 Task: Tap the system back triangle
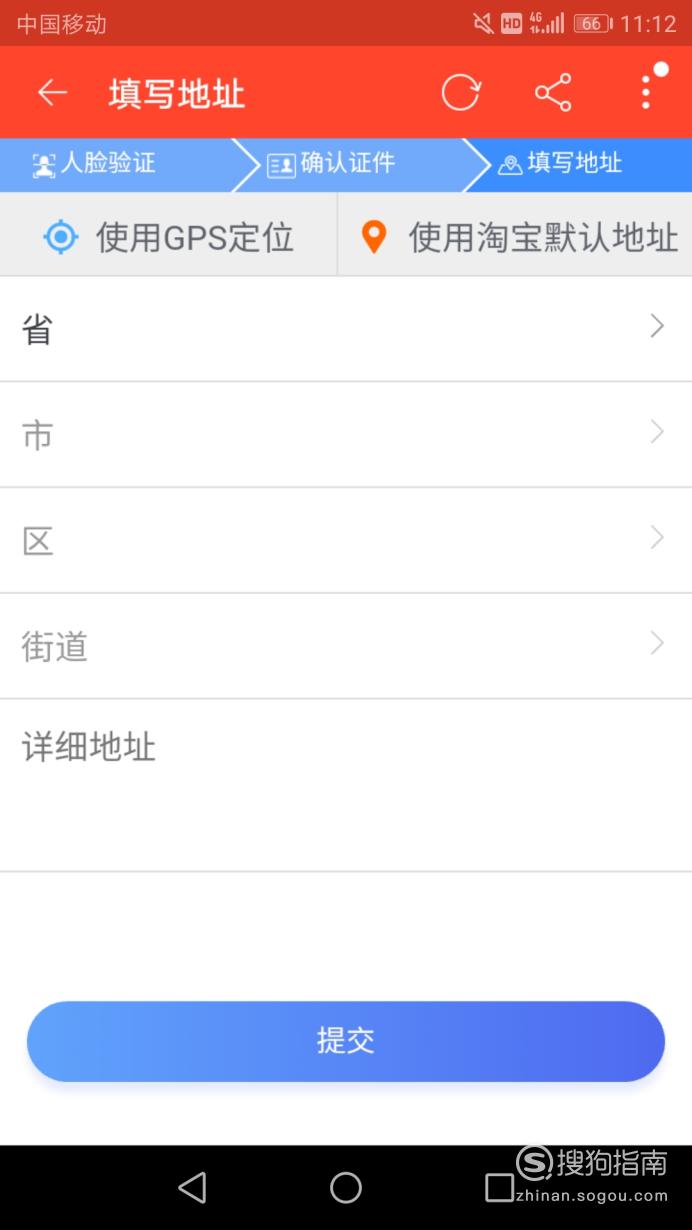coord(192,1187)
